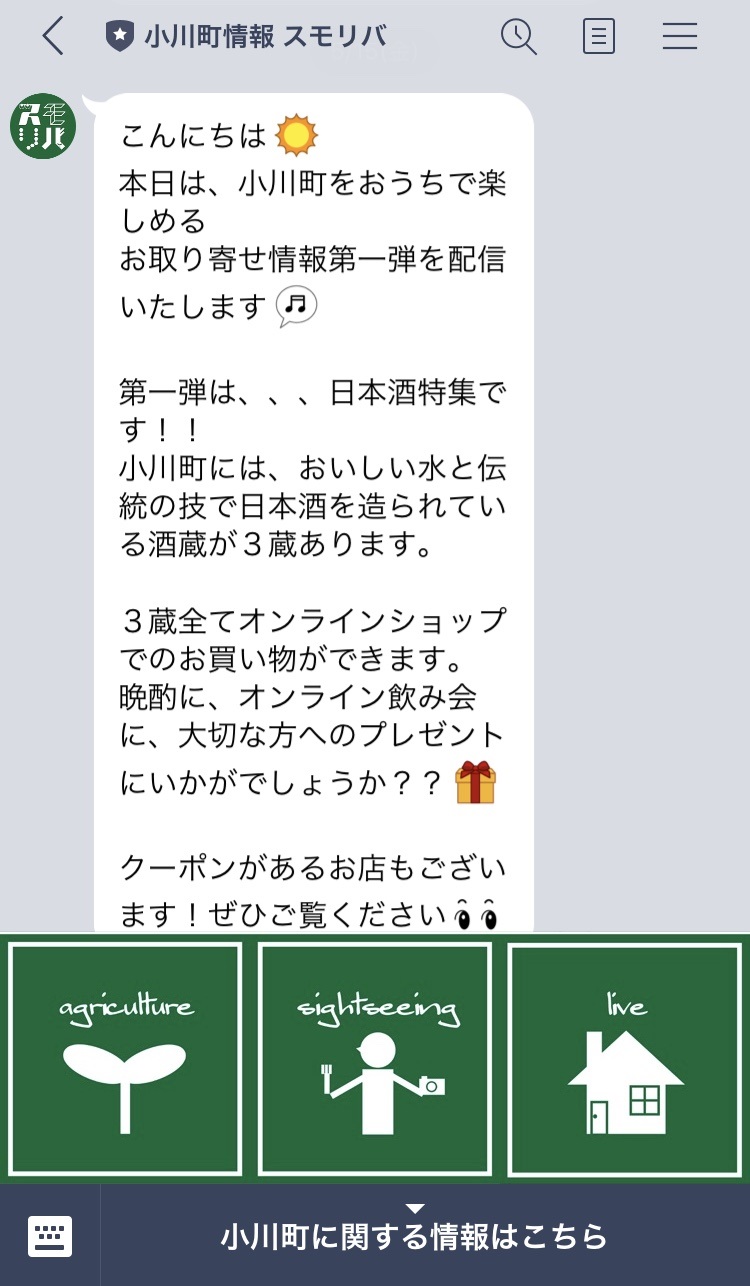Image resolution: width=750 pixels, height=1286 pixels.
Task: Open the notes icon in header
Action: click(x=598, y=37)
